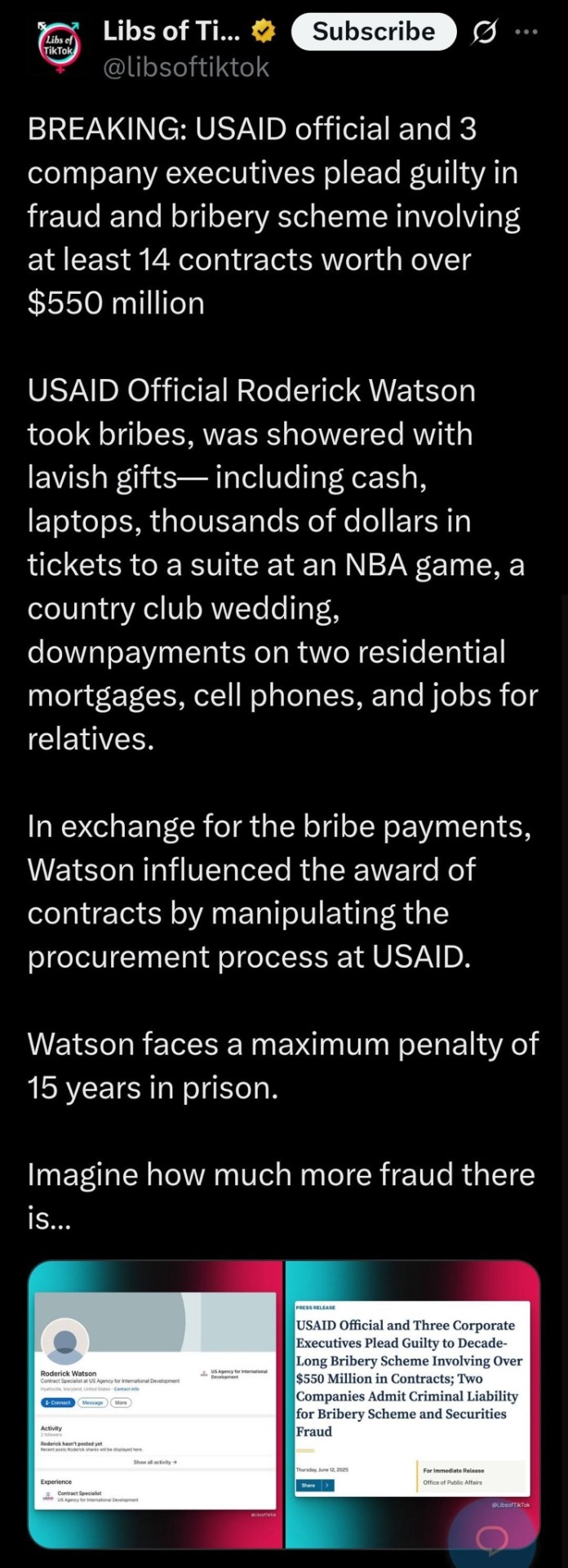The height and width of the screenshot is (1568, 568).
Task: Open the Grok explain icon
Action: 484,33
